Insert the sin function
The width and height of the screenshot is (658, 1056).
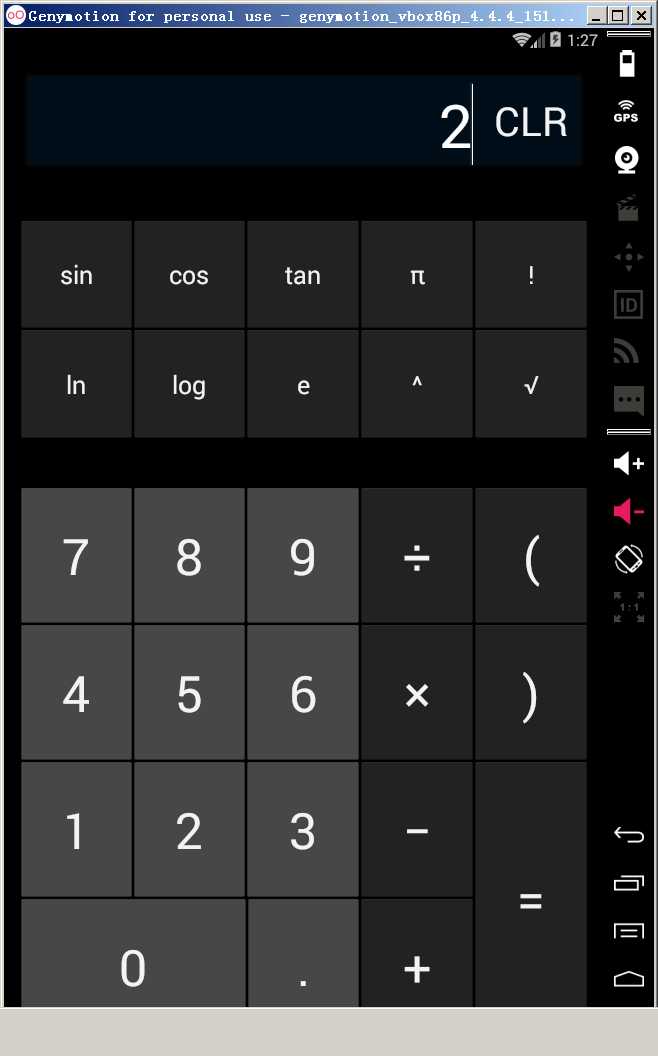click(76, 275)
